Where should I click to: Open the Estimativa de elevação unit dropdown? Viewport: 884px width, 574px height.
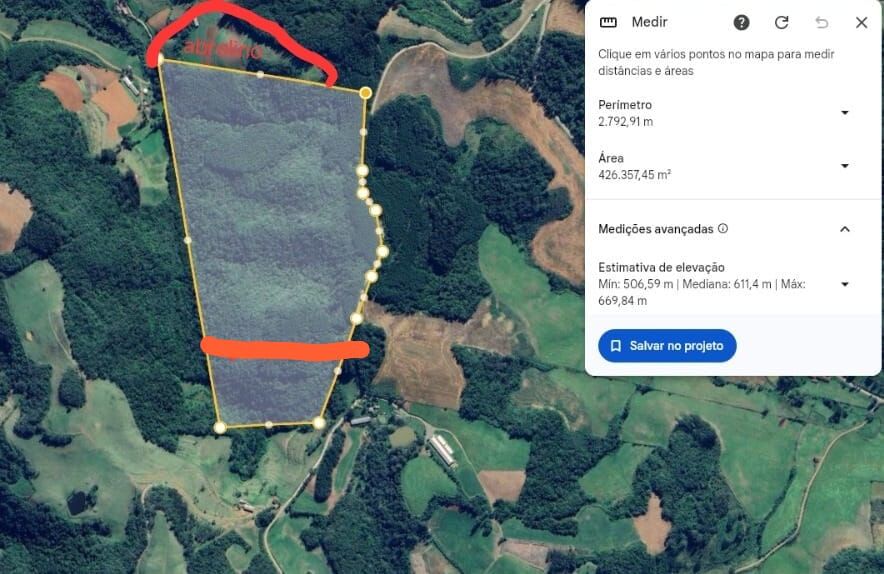click(x=844, y=284)
